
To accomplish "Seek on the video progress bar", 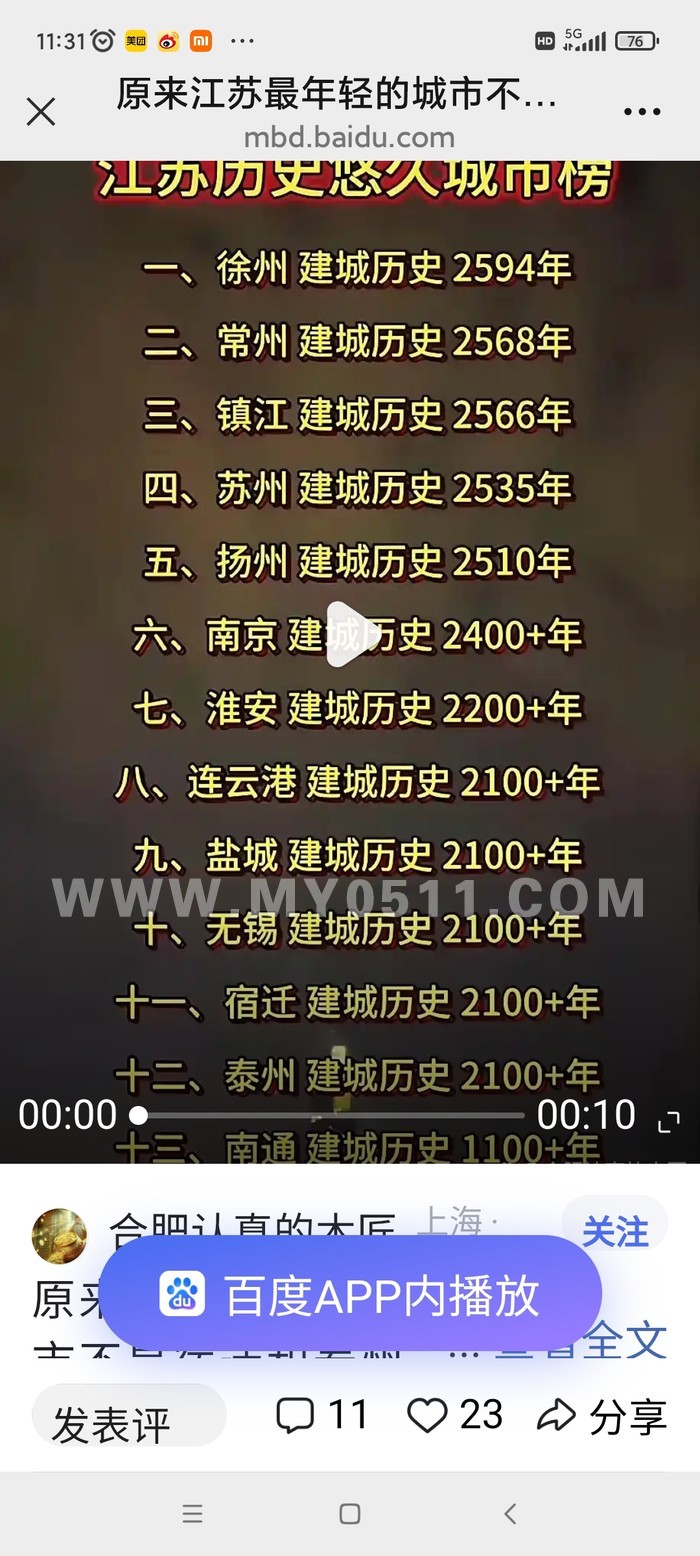I will [x=331, y=1114].
